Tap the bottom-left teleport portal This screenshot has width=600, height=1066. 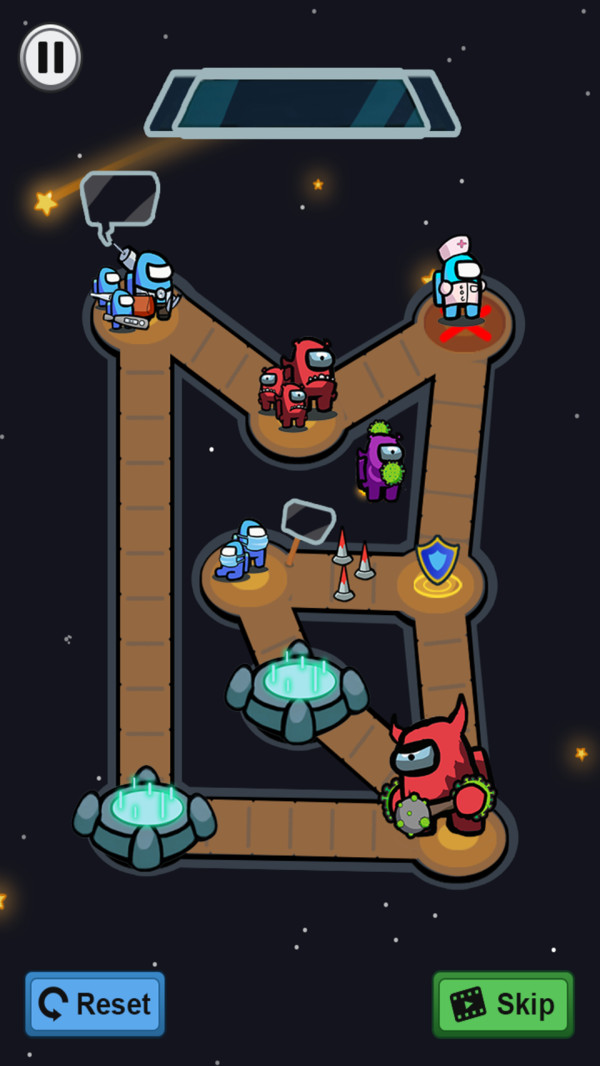pos(145,813)
